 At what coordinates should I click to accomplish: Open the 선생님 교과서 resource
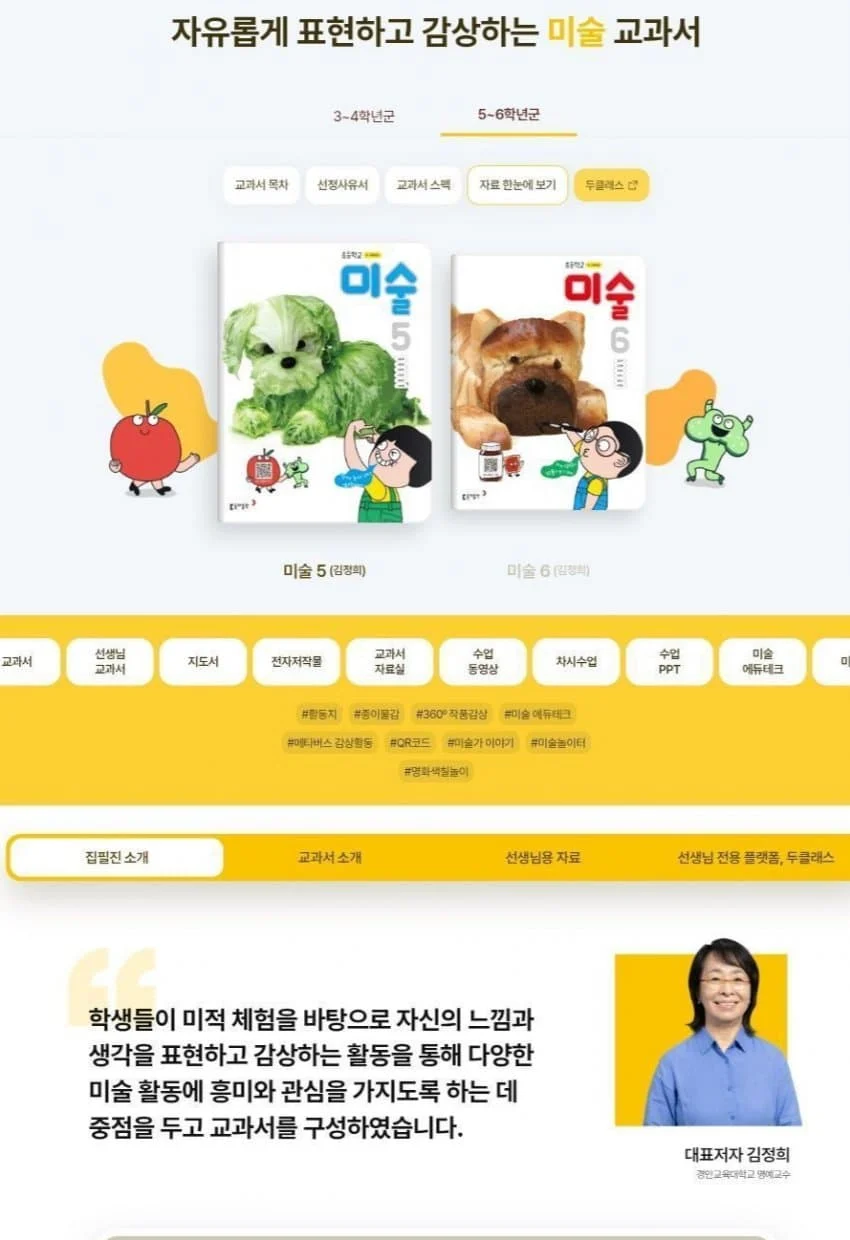[110, 662]
